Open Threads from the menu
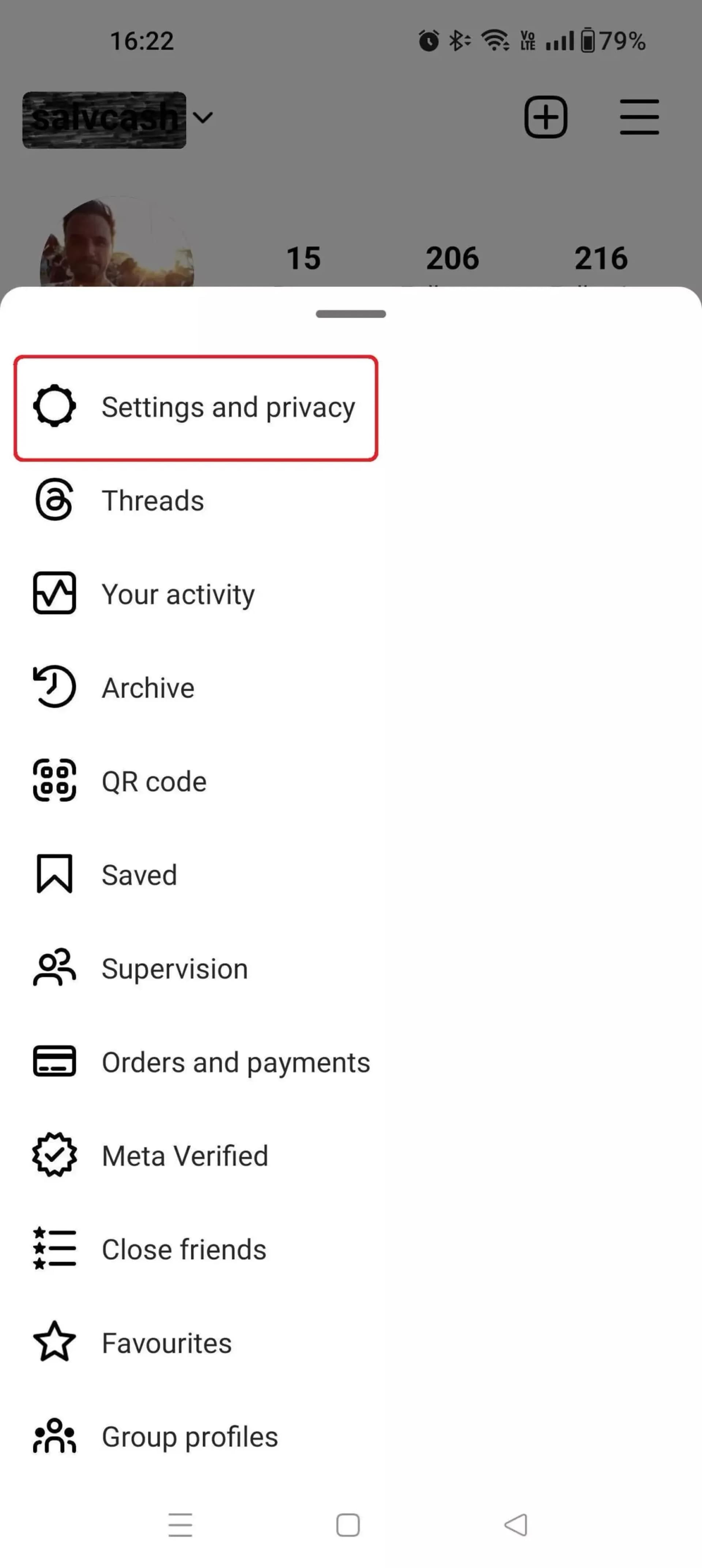This screenshot has width=702, height=1568. click(x=152, y=501)
